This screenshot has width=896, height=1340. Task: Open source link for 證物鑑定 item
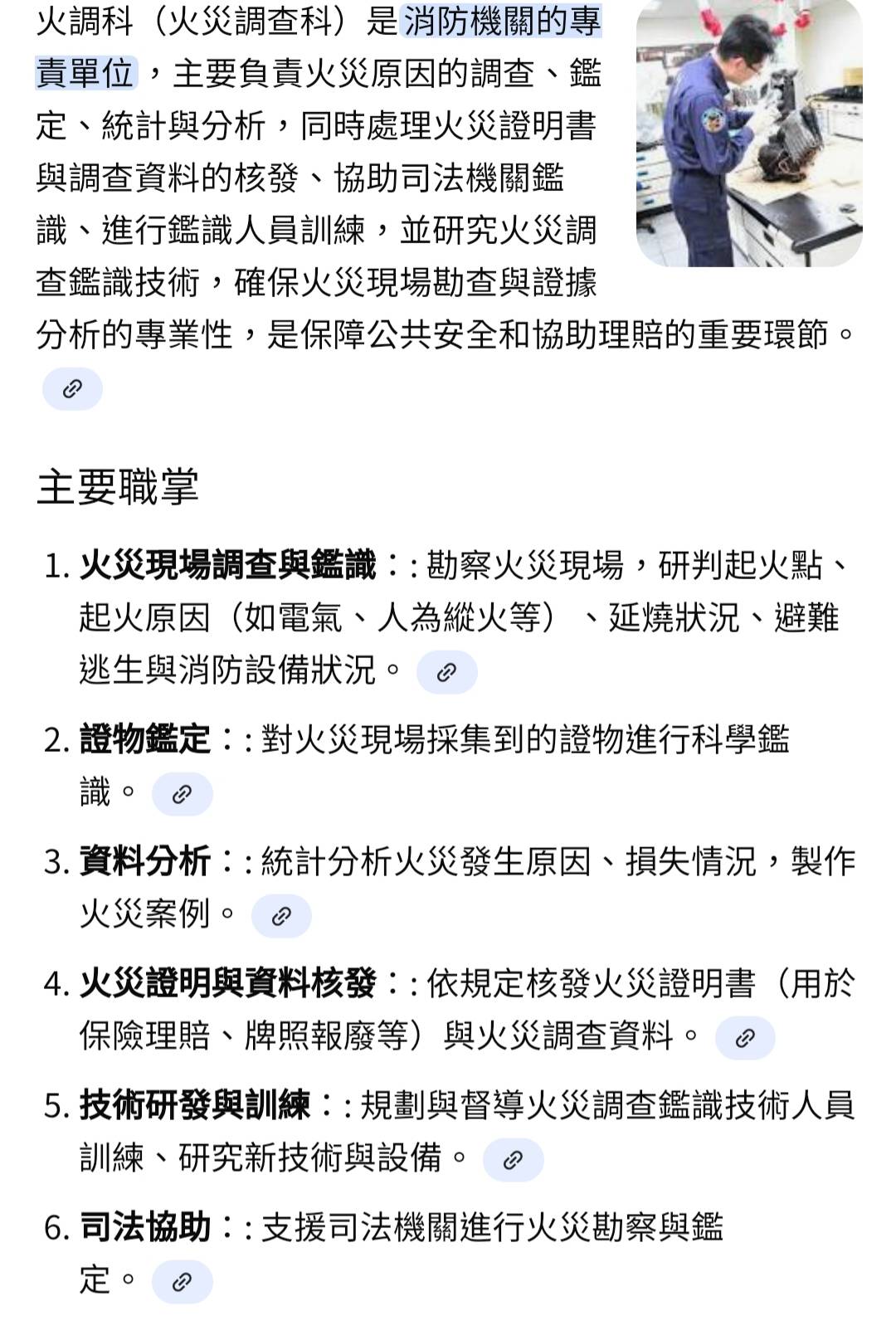pos(182,795)
